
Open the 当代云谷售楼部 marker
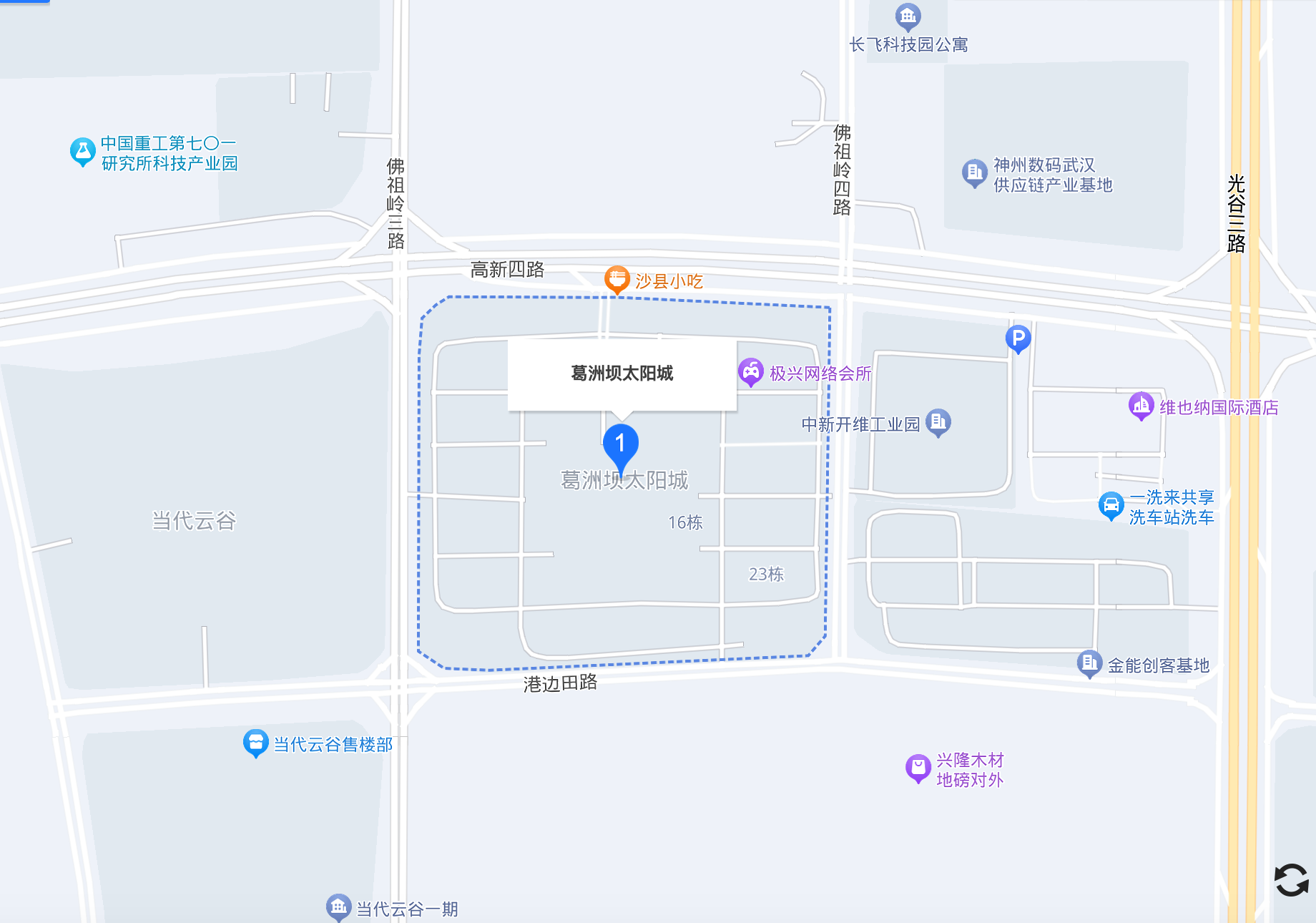(255, 743)
